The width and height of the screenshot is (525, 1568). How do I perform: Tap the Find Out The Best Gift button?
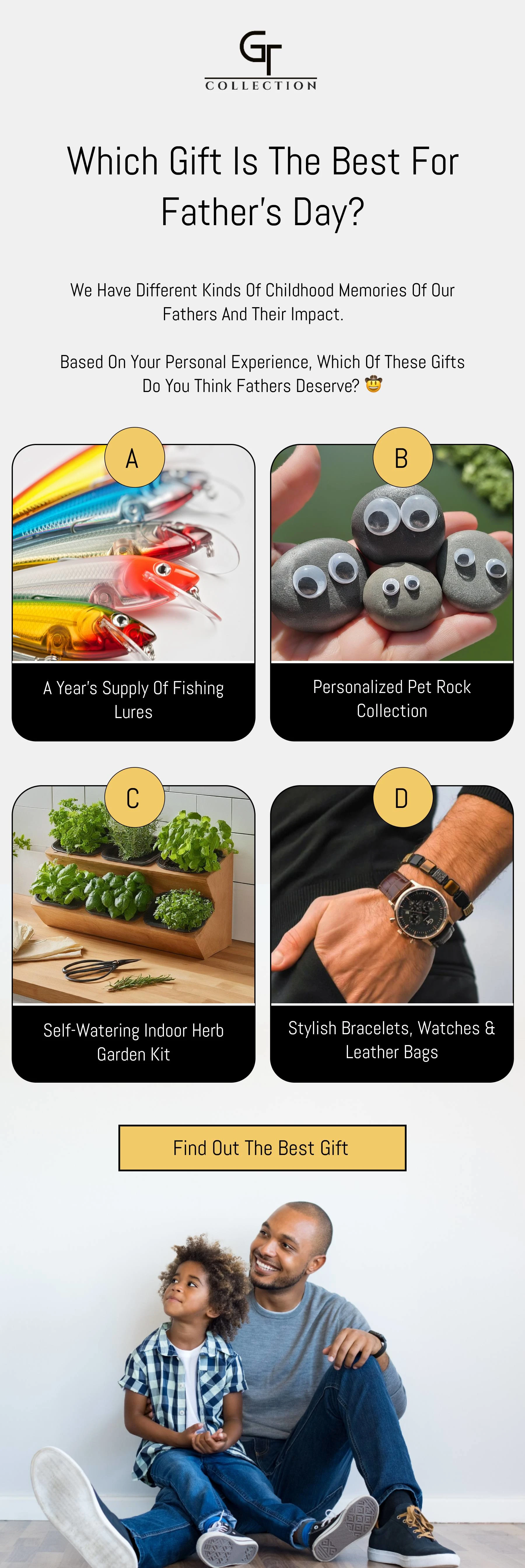click(x=262, y=1147)
